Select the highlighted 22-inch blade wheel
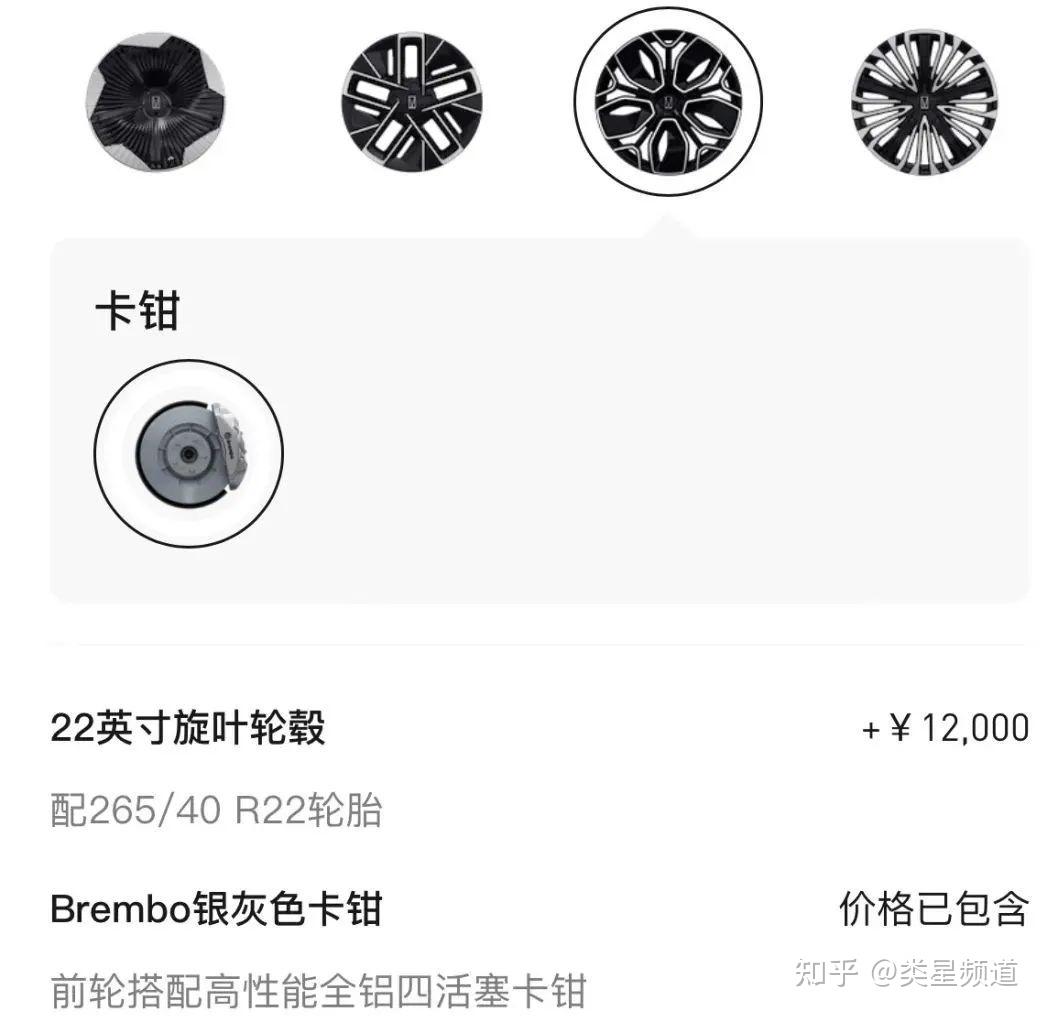The width and height of the screenshot is (1045, 1016). 667,102
